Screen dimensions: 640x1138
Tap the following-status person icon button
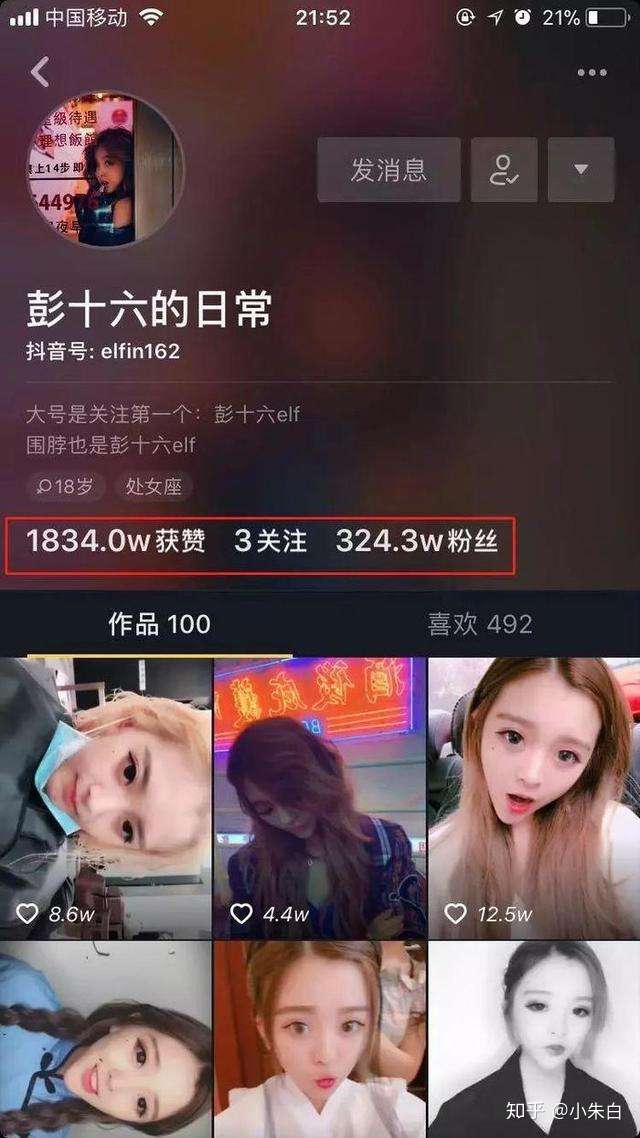point(504,170)
